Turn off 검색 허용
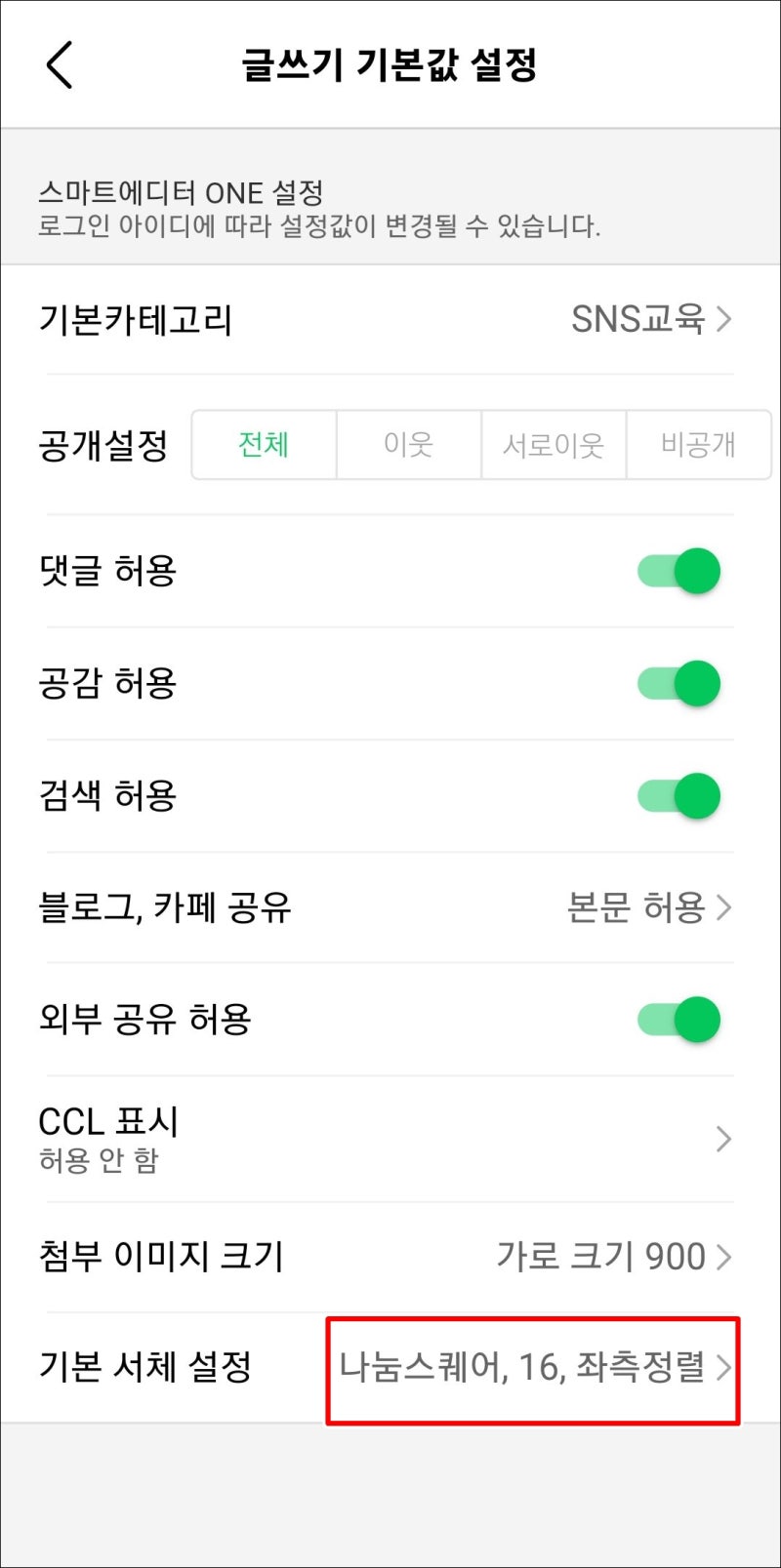 coord(679,795)
